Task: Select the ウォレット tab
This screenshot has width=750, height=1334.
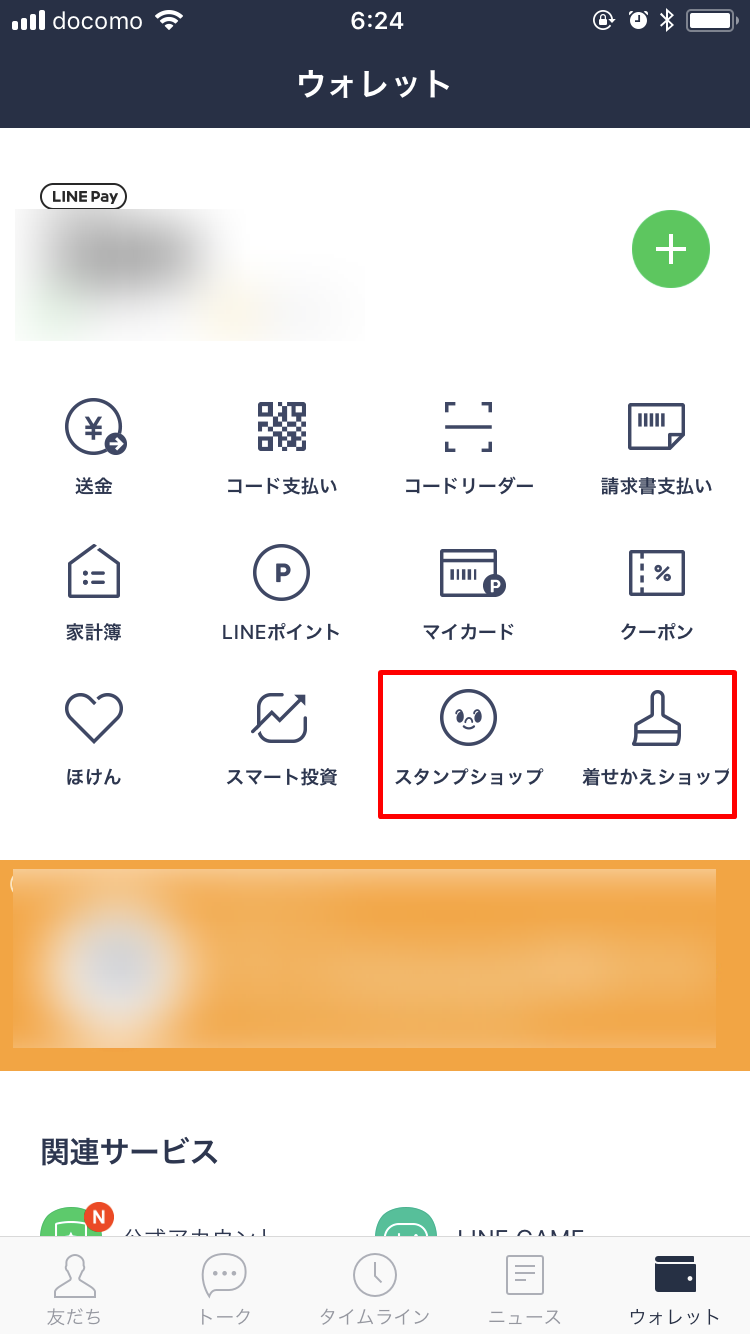Action: [674, 1288]
